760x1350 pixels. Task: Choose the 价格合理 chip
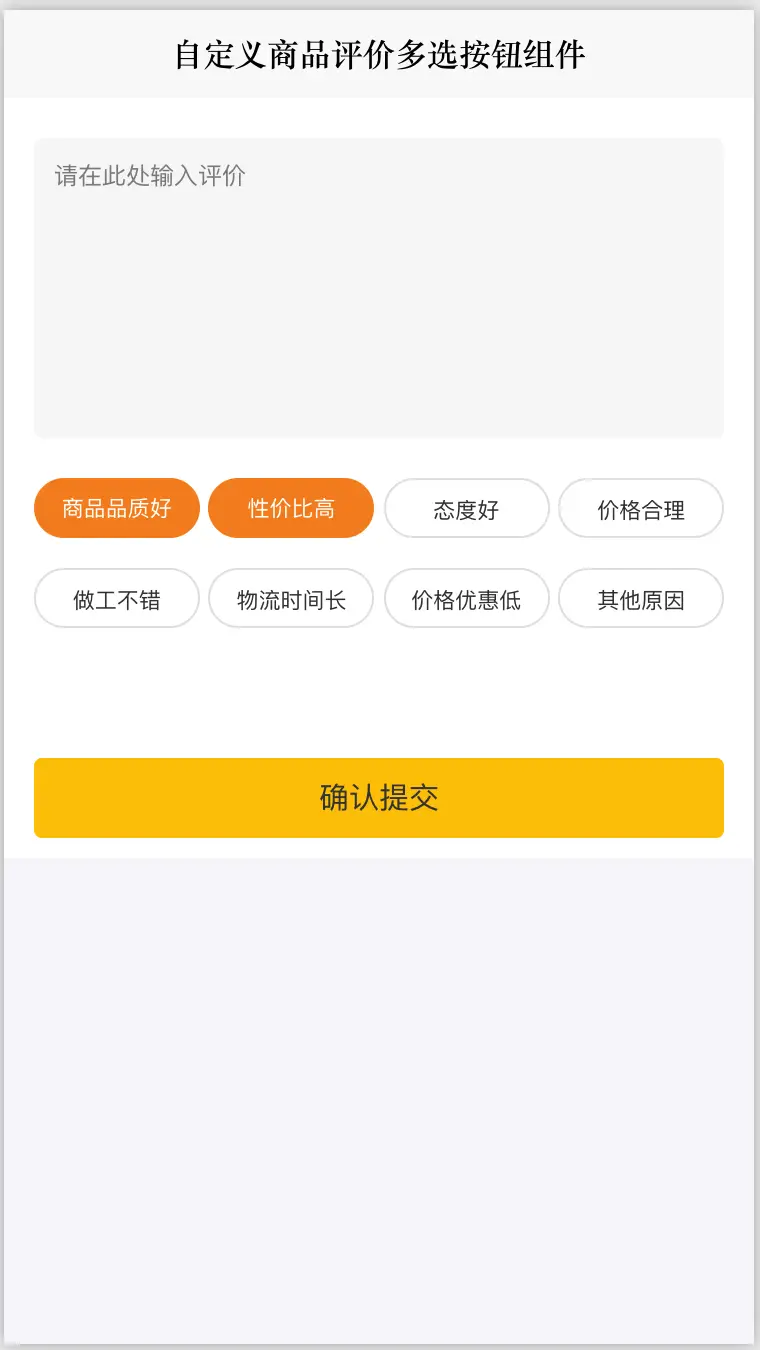[x=641, y=508]
